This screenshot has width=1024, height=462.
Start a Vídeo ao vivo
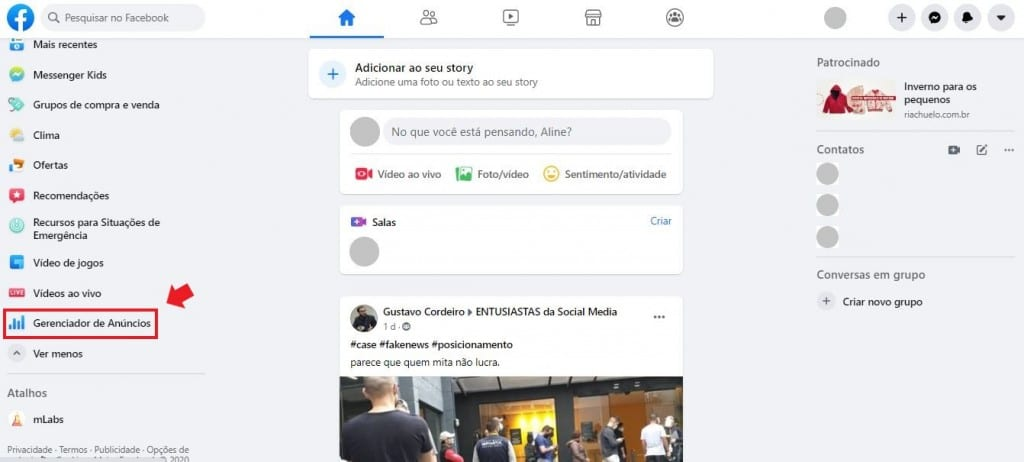(398, 174)
